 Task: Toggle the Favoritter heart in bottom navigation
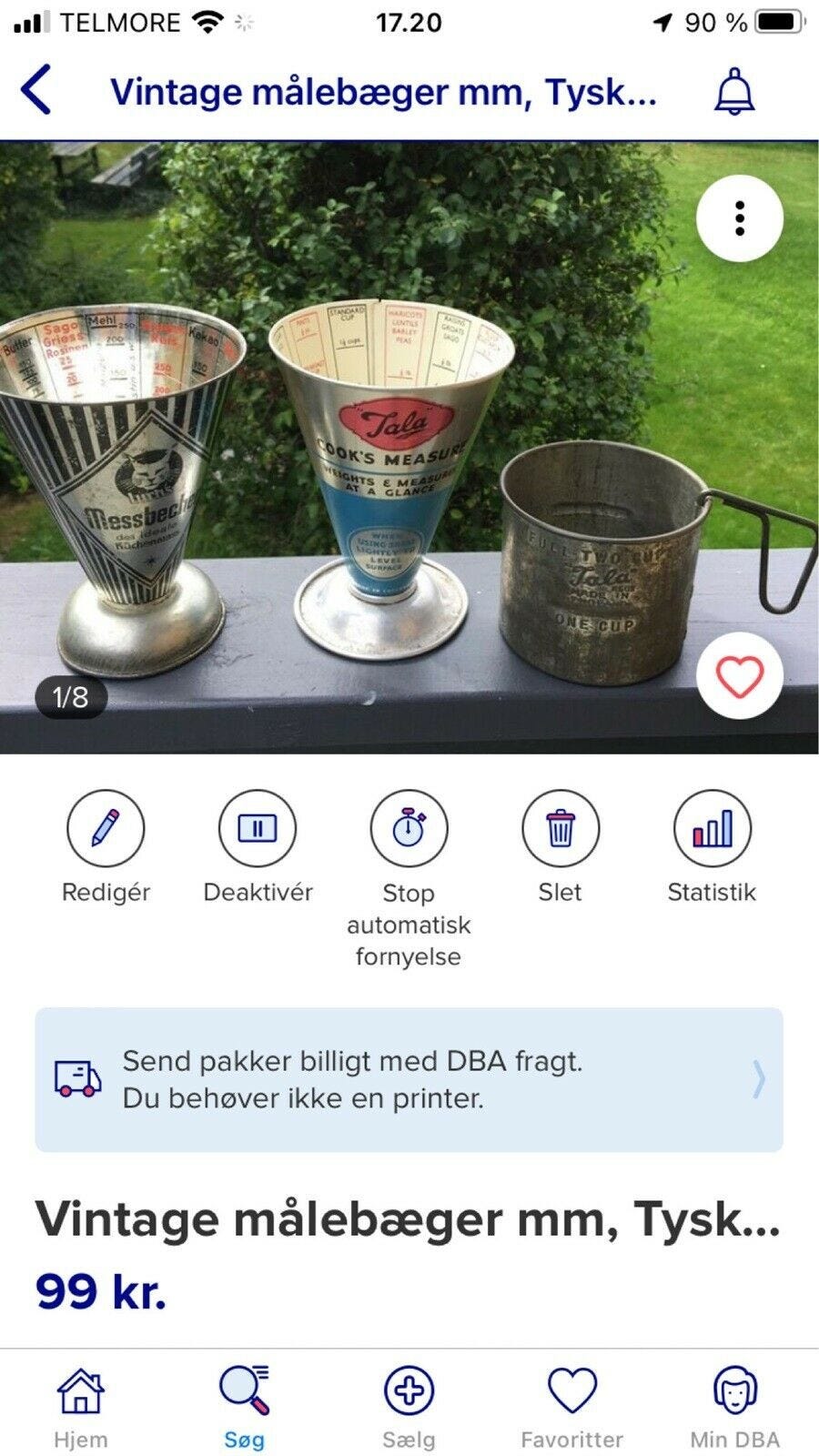click(x=570, y=1390)
